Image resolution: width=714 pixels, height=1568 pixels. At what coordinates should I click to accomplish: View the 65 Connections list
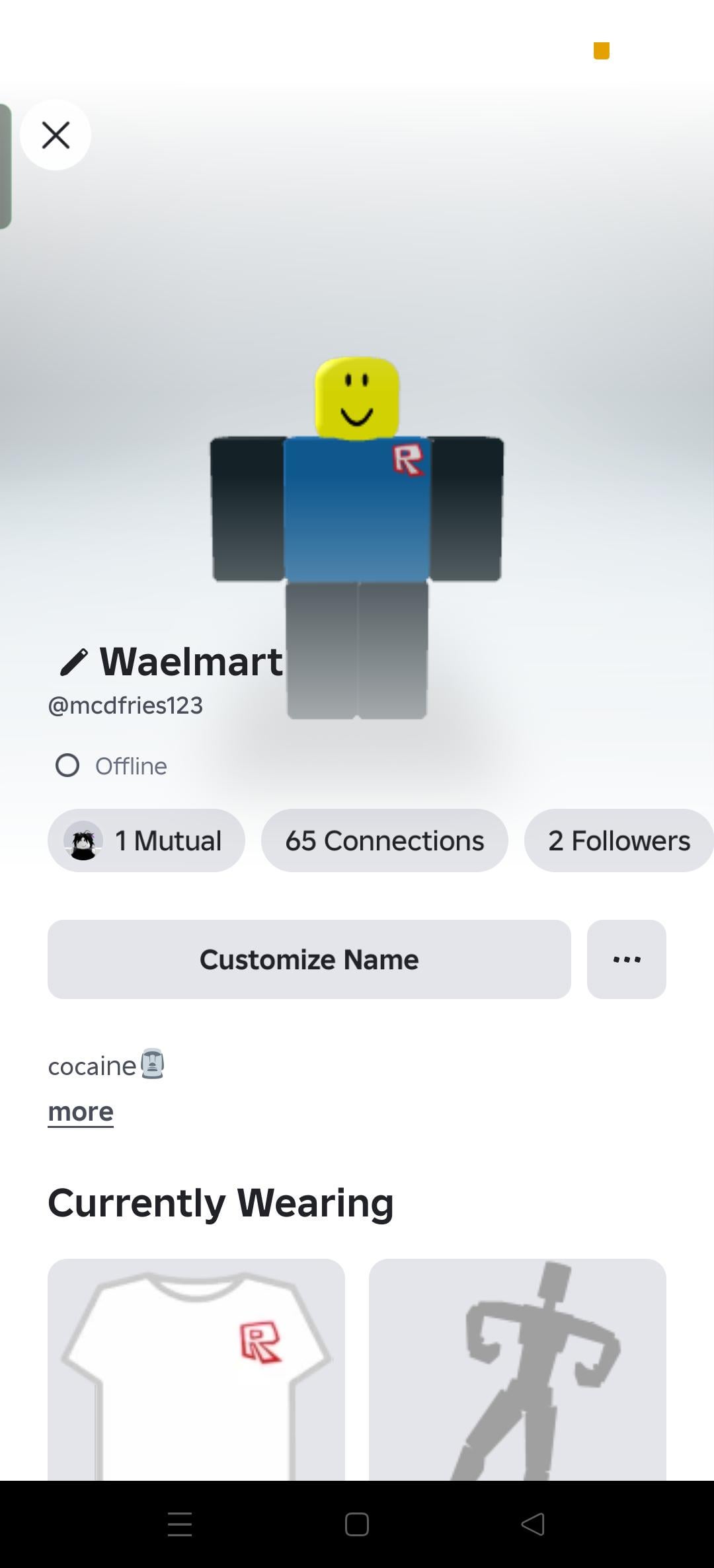(x=384, y=840)
